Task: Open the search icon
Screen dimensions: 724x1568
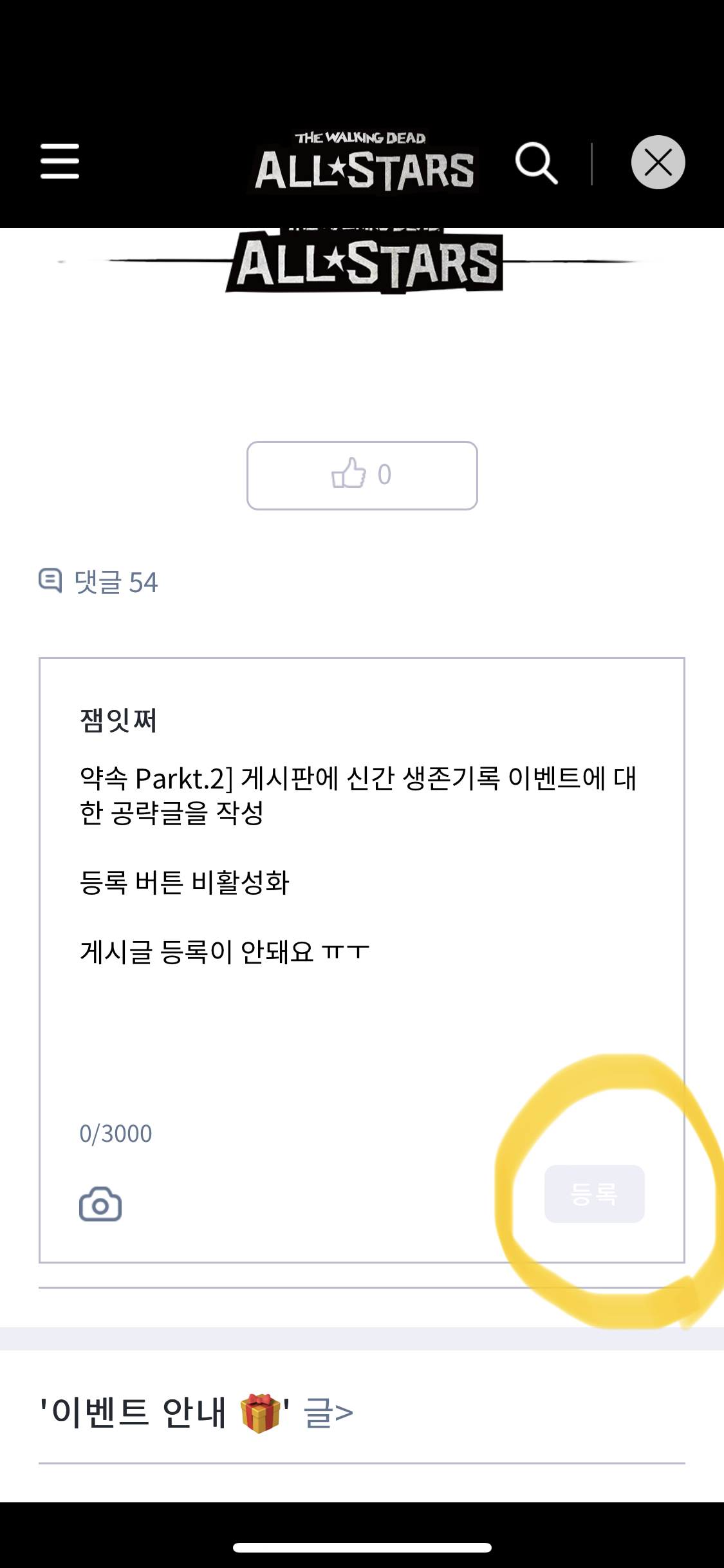Action: (x=536, y=163)
